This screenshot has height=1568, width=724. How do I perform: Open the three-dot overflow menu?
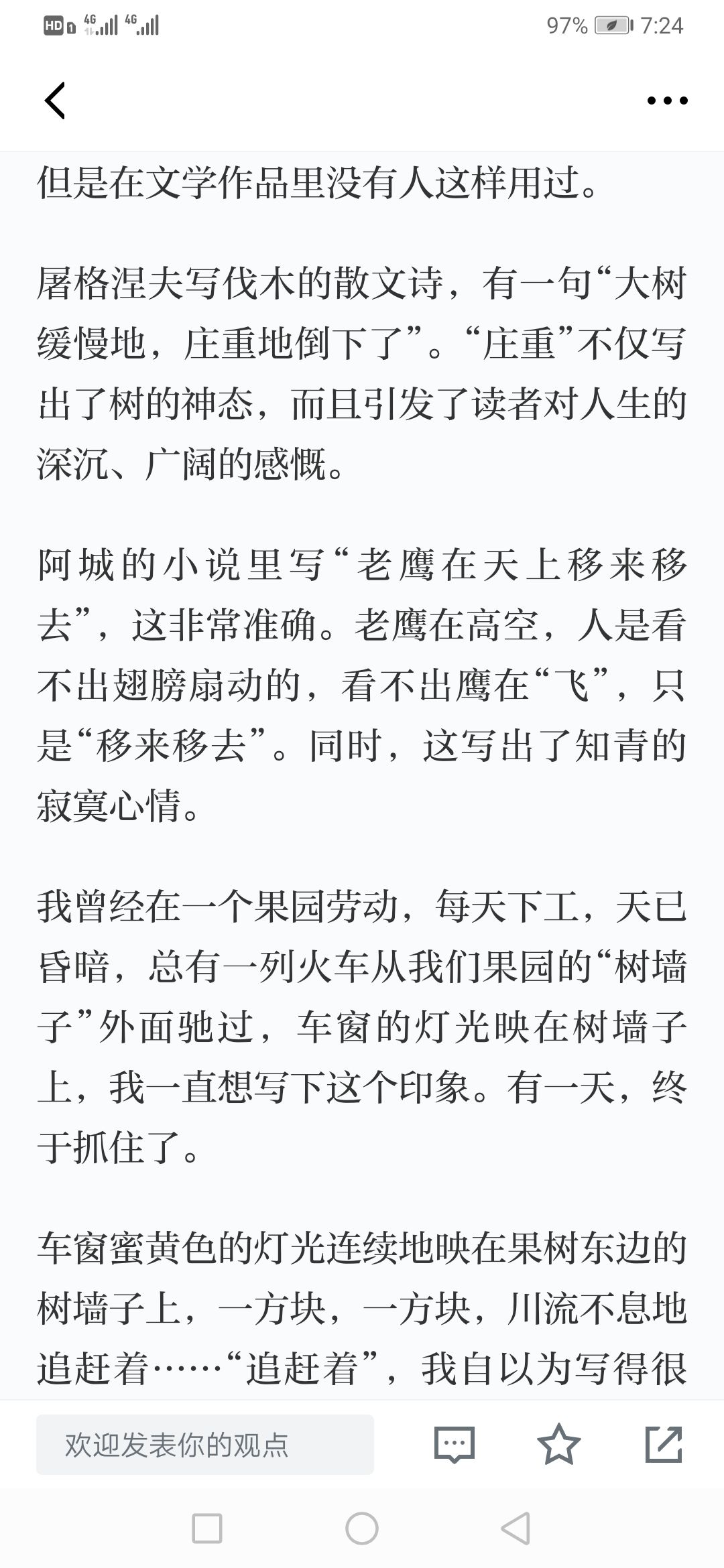pos(667,101)
